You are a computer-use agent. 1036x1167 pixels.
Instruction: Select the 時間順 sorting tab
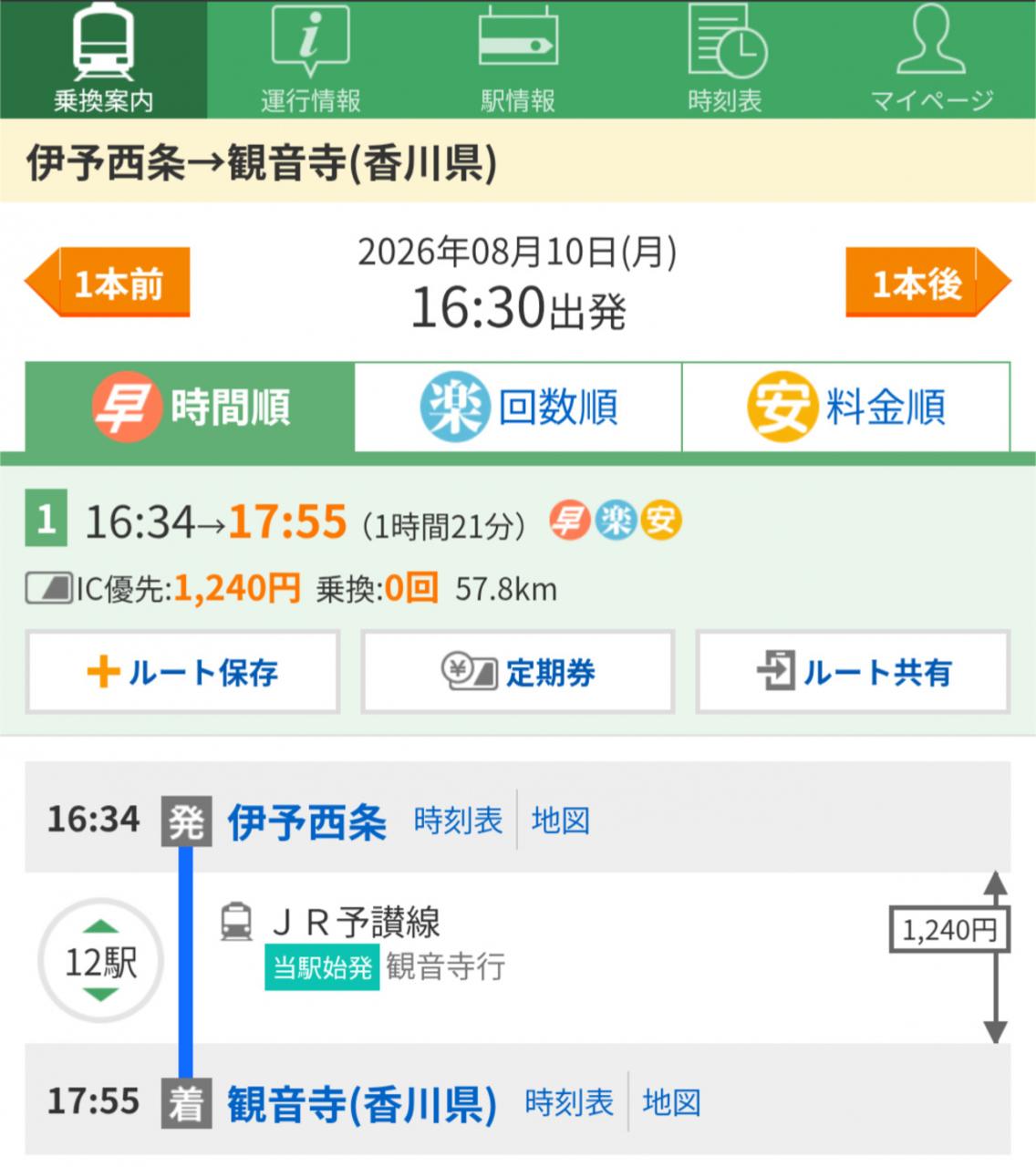tap(190, 407)
